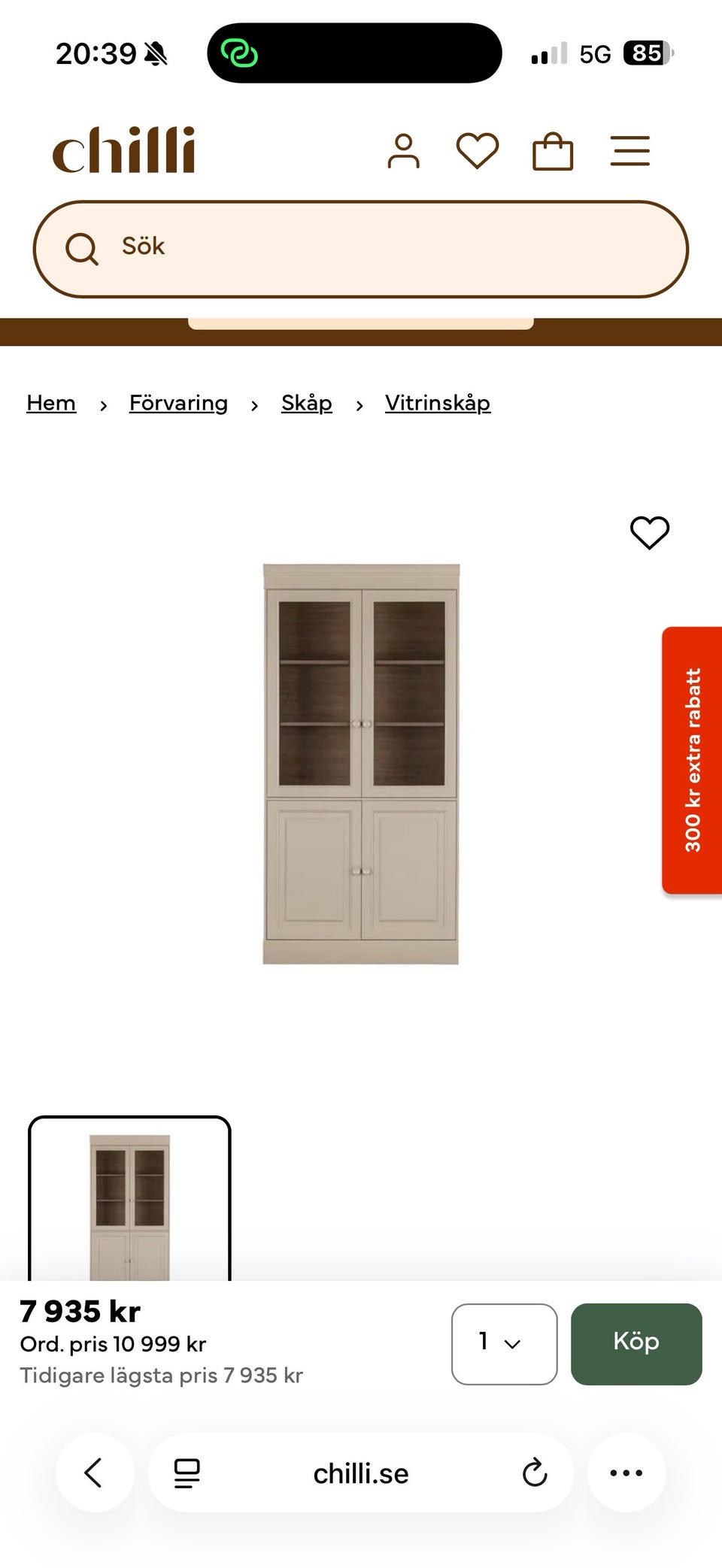The height and width of the screenshot is (1568, 722).
Task: Open the shopping bag icon
Action: coord(553,150)
